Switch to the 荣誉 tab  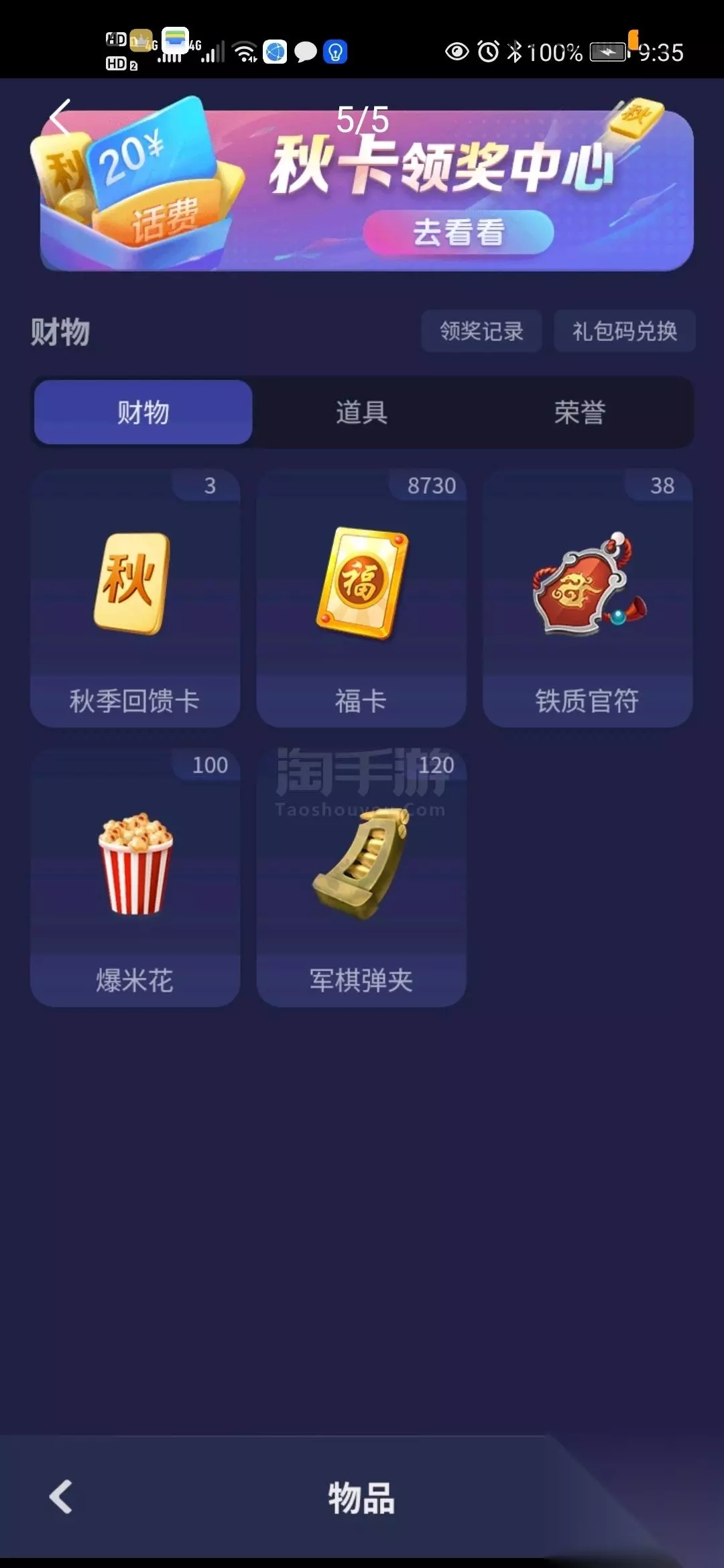[580, 412]
